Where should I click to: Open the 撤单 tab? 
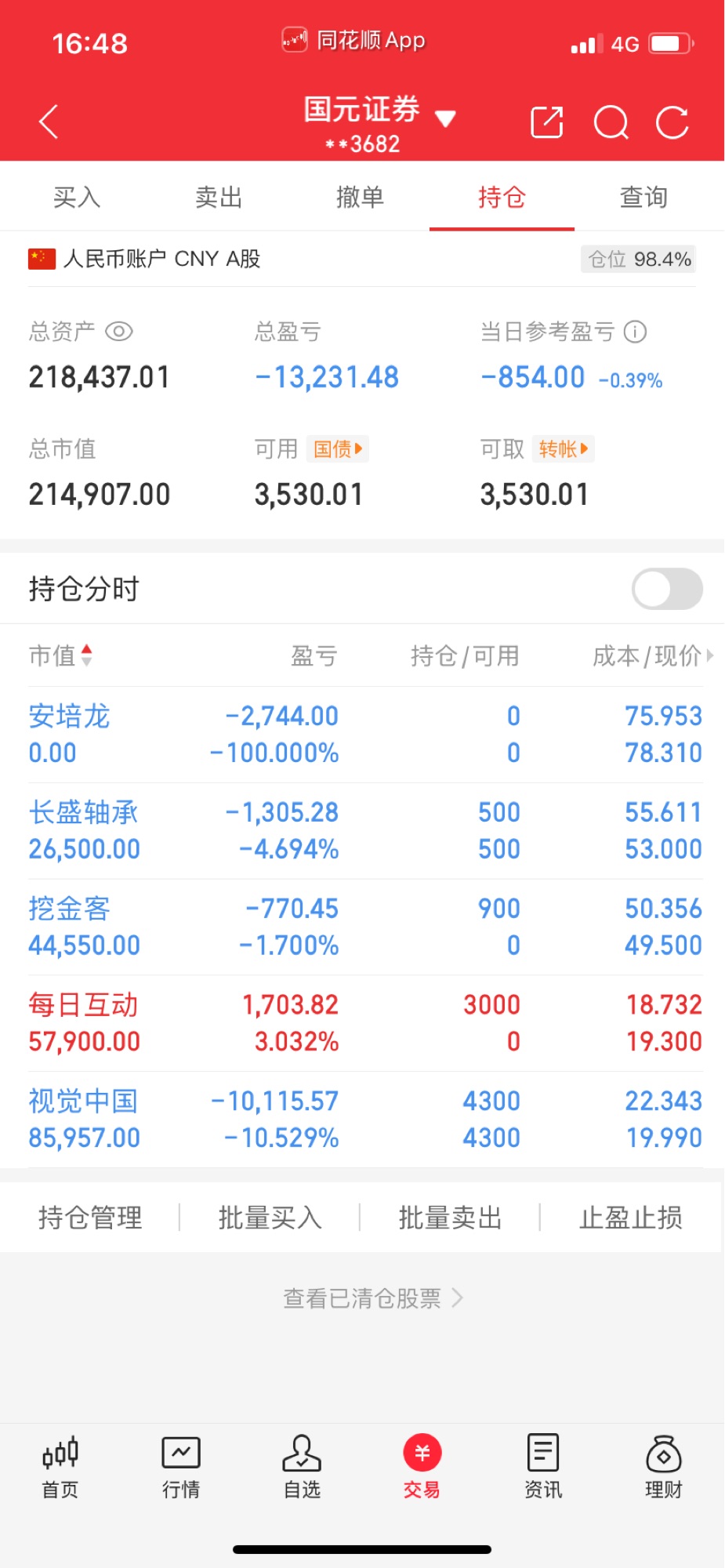coord(360,197)
